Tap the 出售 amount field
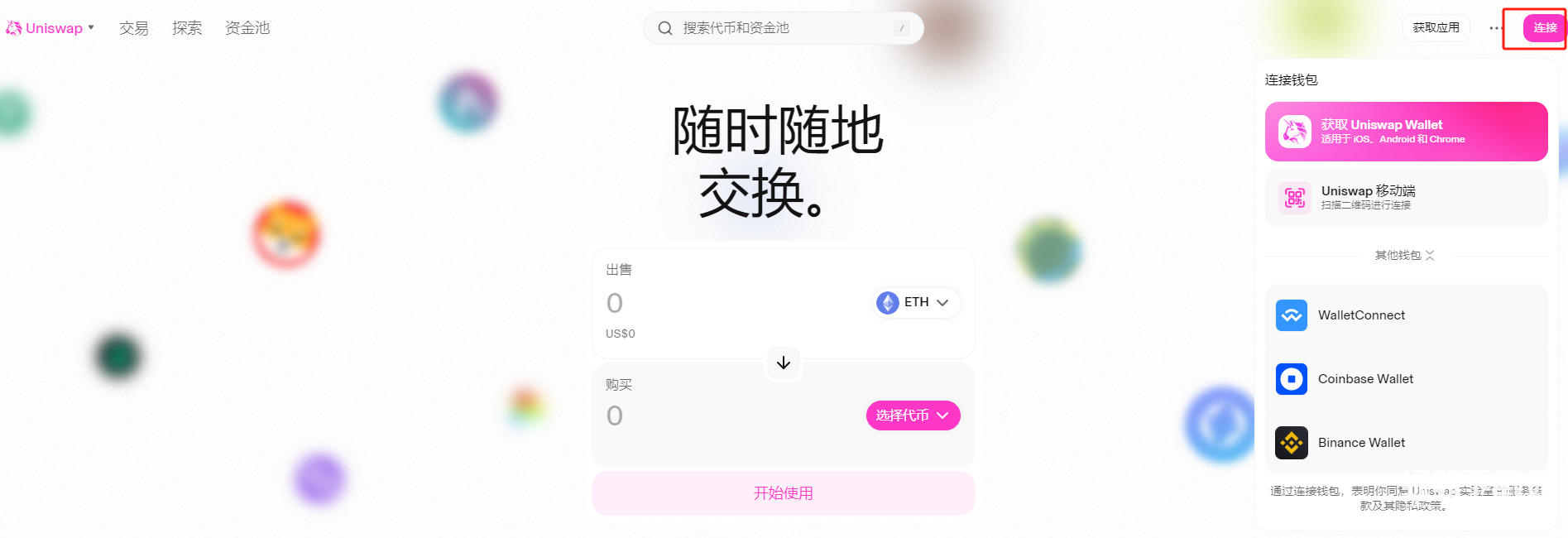The height and width of the screenshot is (538, 1568). (x=728, y=303)
